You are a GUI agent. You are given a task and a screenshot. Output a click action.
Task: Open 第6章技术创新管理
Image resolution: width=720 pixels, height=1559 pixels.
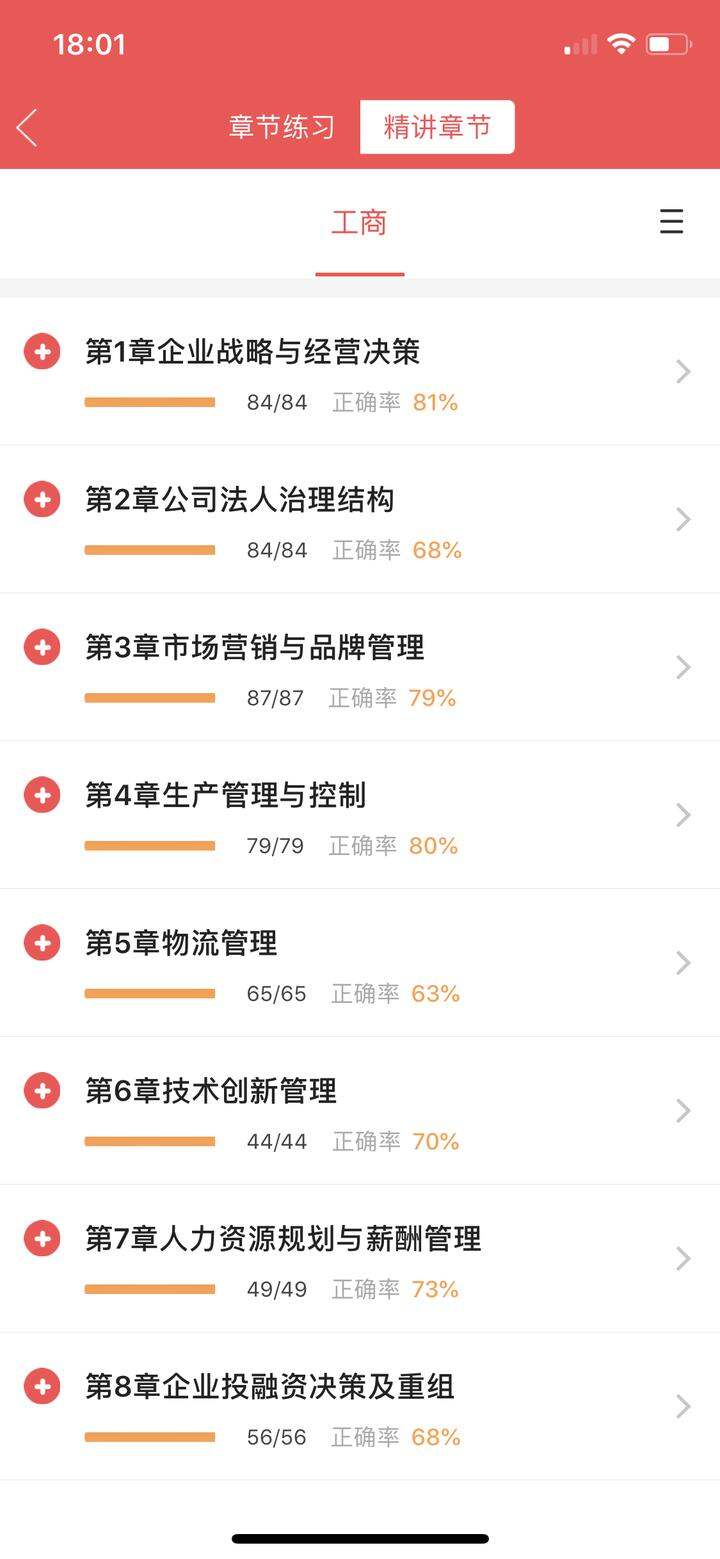click(x=360, y=1111)
